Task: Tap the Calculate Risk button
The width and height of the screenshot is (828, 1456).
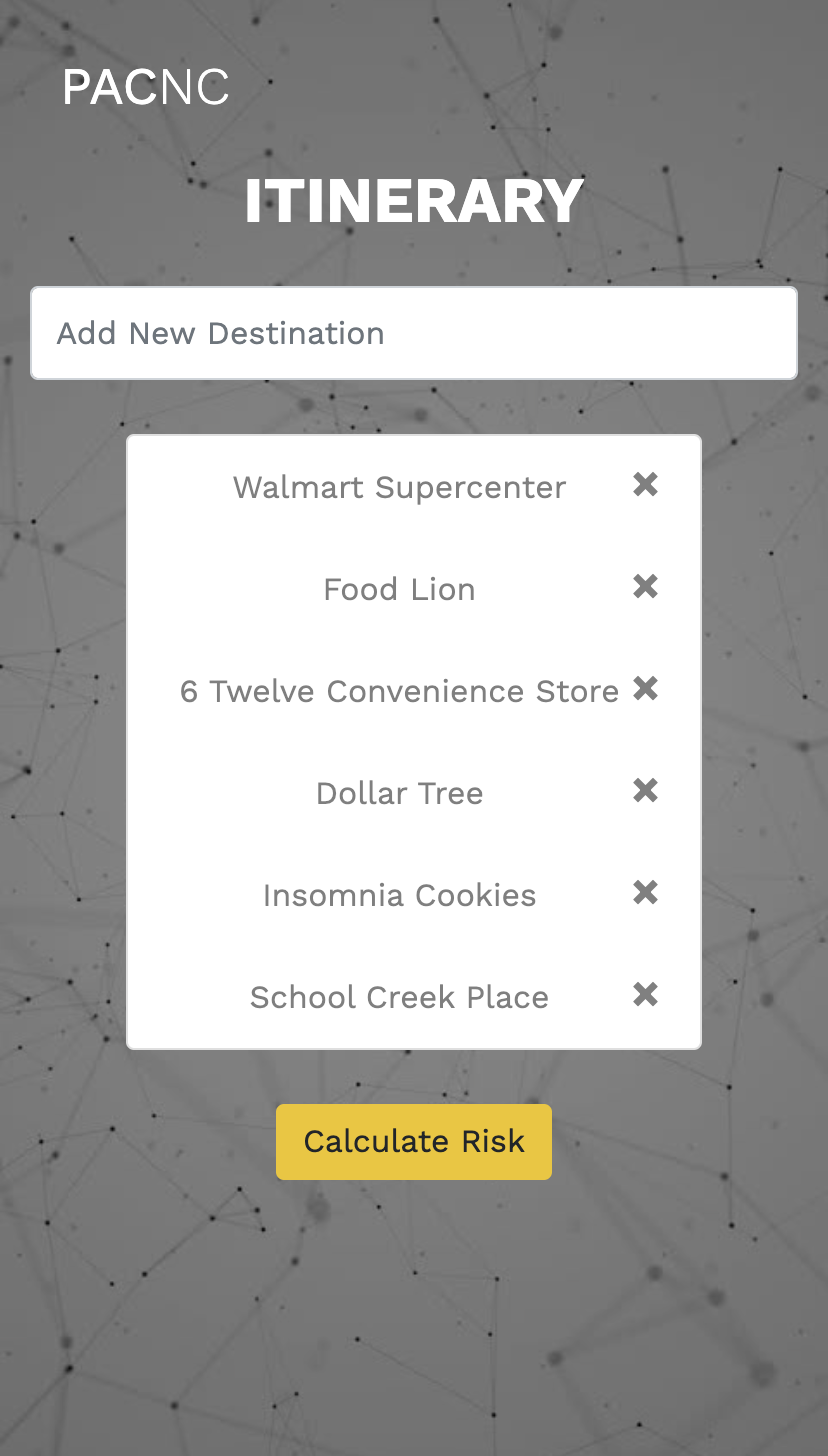Action: pyautogui.click(x=414, y=1142)
